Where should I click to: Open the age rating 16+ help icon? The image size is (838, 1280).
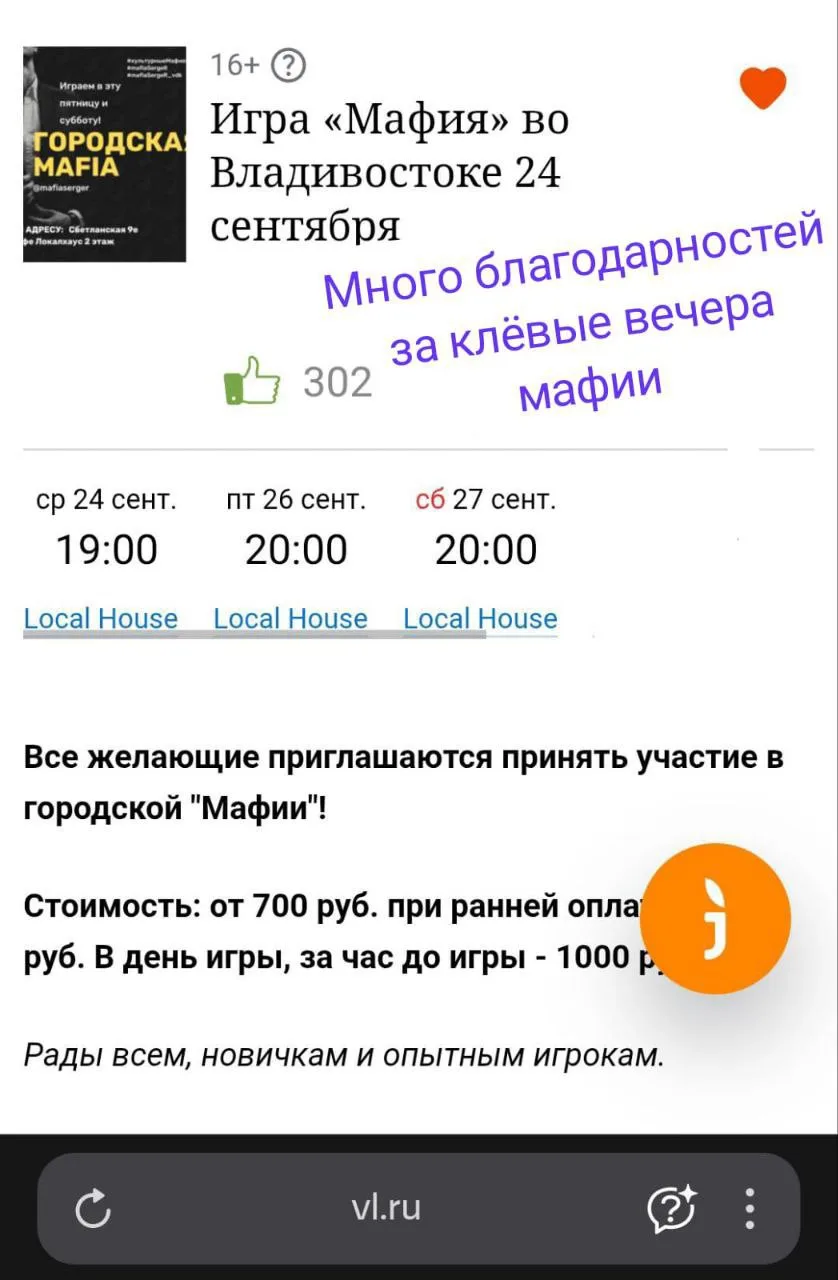click(289, 66)
